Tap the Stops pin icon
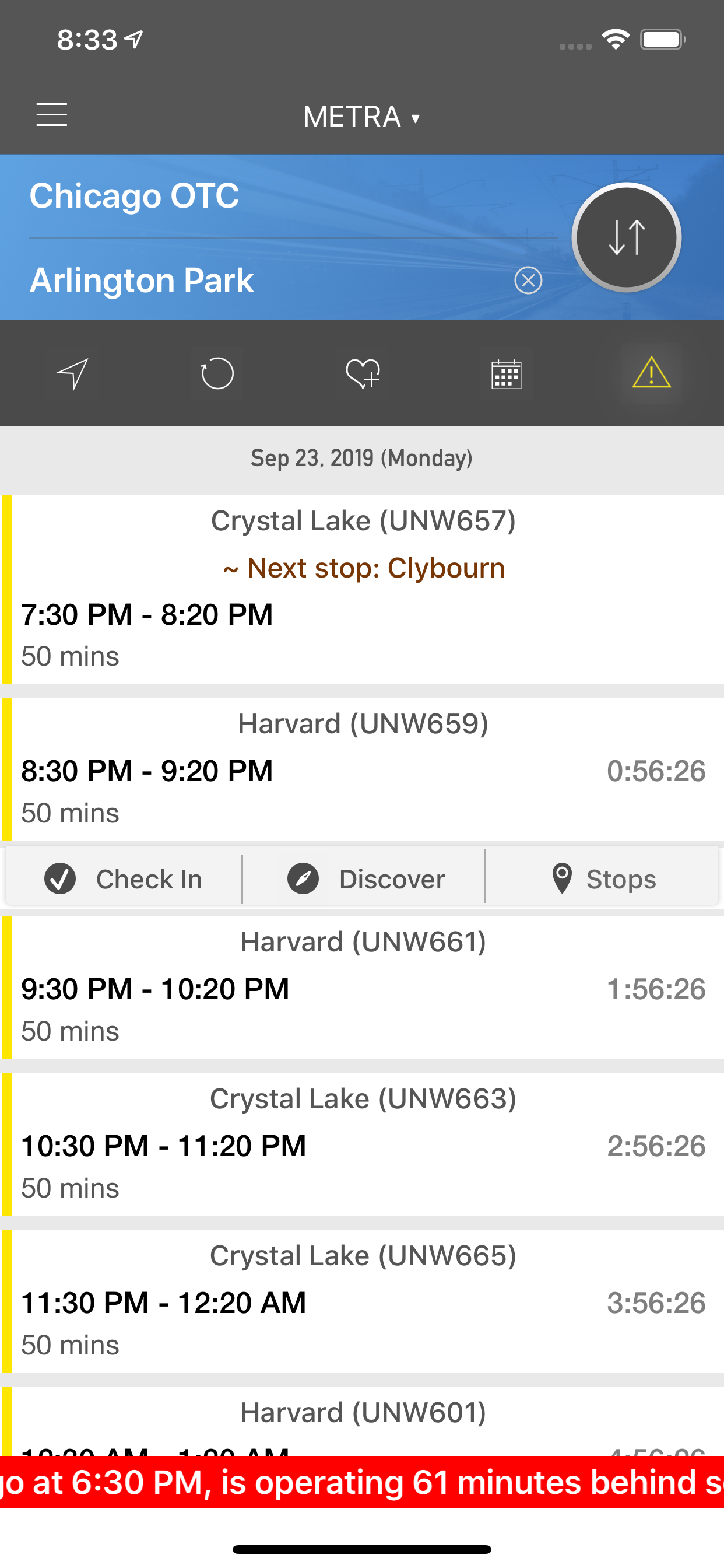 [561, 878]
